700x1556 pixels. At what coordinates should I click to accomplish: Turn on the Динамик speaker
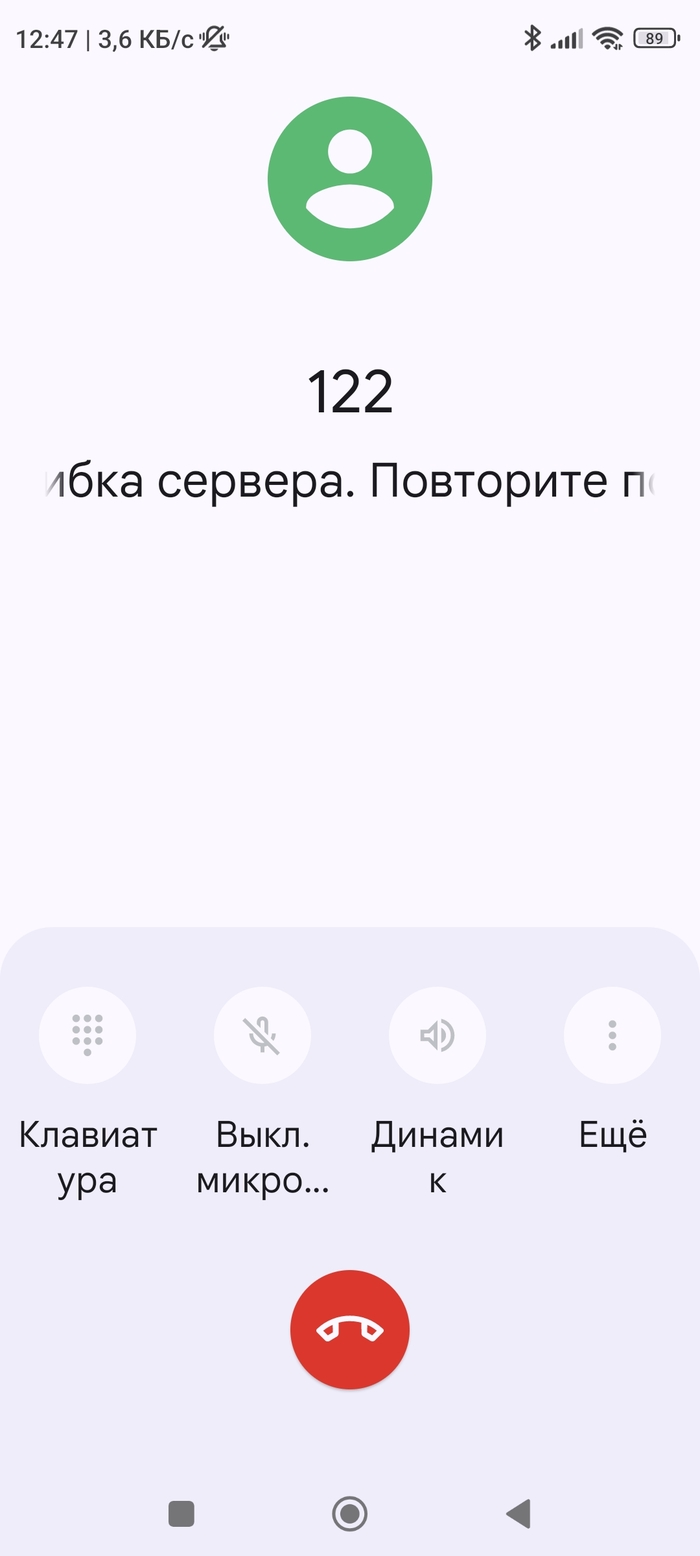[437, 1035]
